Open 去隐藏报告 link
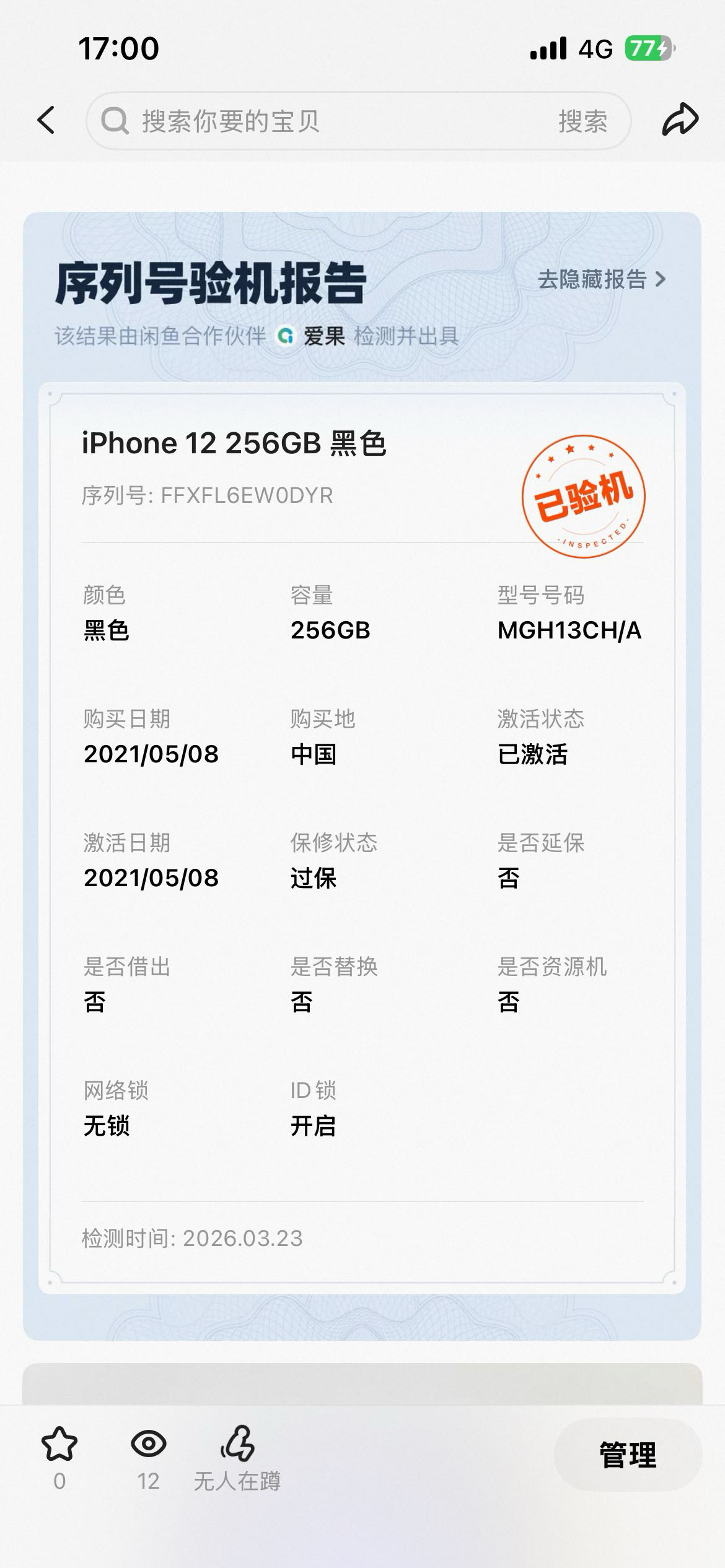 pos(601,280)
